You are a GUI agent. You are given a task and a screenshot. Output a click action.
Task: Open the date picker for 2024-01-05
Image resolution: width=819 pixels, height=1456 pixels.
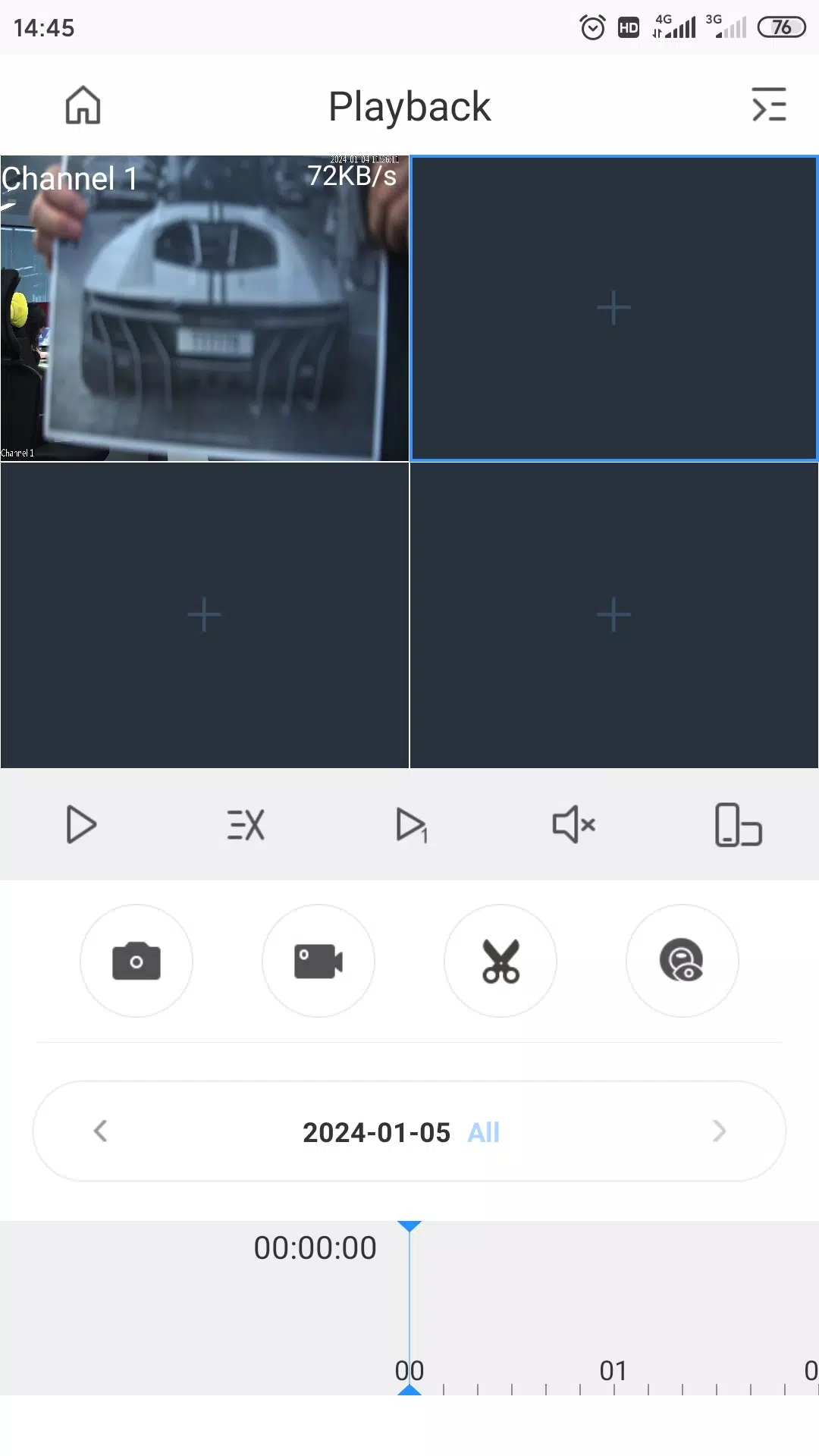pos(376,1132)
